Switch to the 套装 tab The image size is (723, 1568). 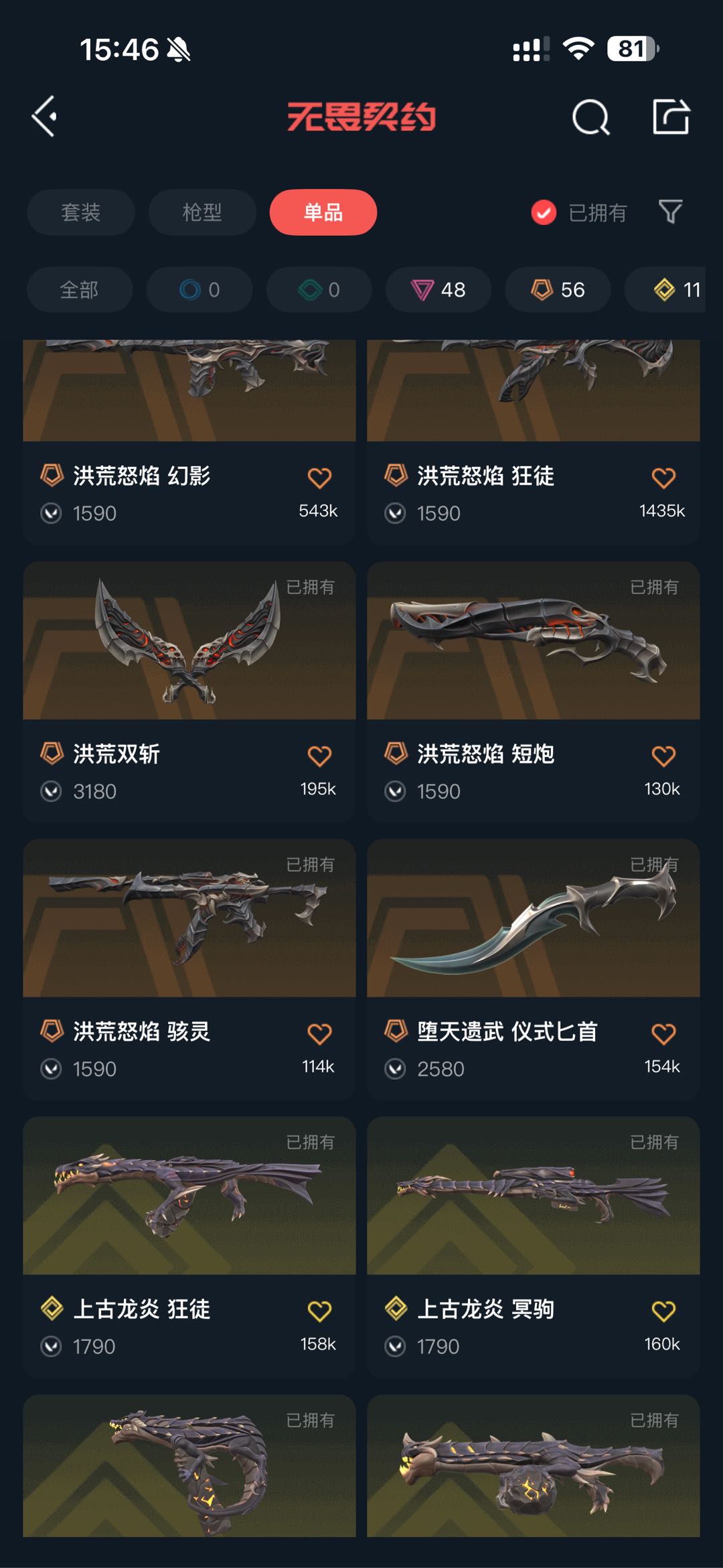pos(81,212)
